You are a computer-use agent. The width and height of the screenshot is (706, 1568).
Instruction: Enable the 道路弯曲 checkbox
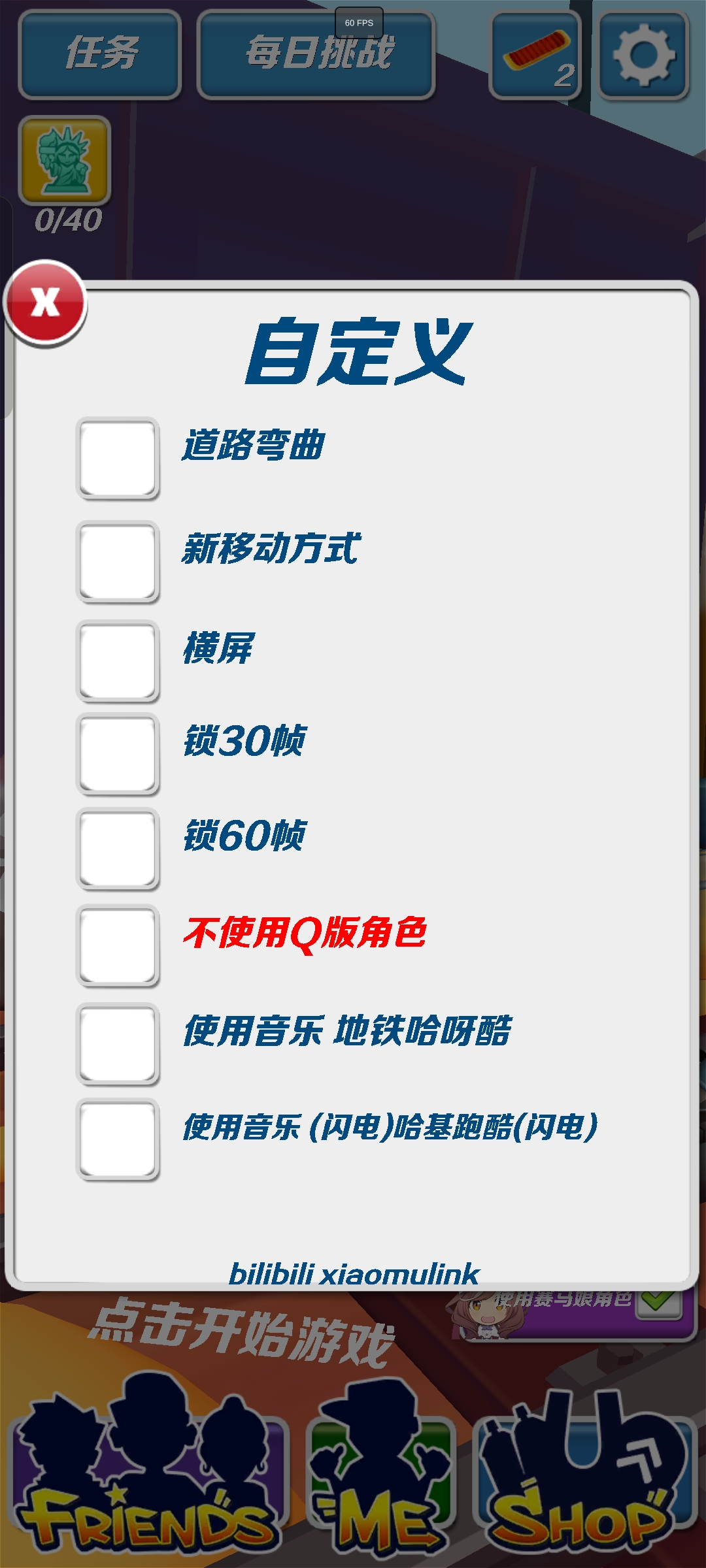(x=118, y=459)
